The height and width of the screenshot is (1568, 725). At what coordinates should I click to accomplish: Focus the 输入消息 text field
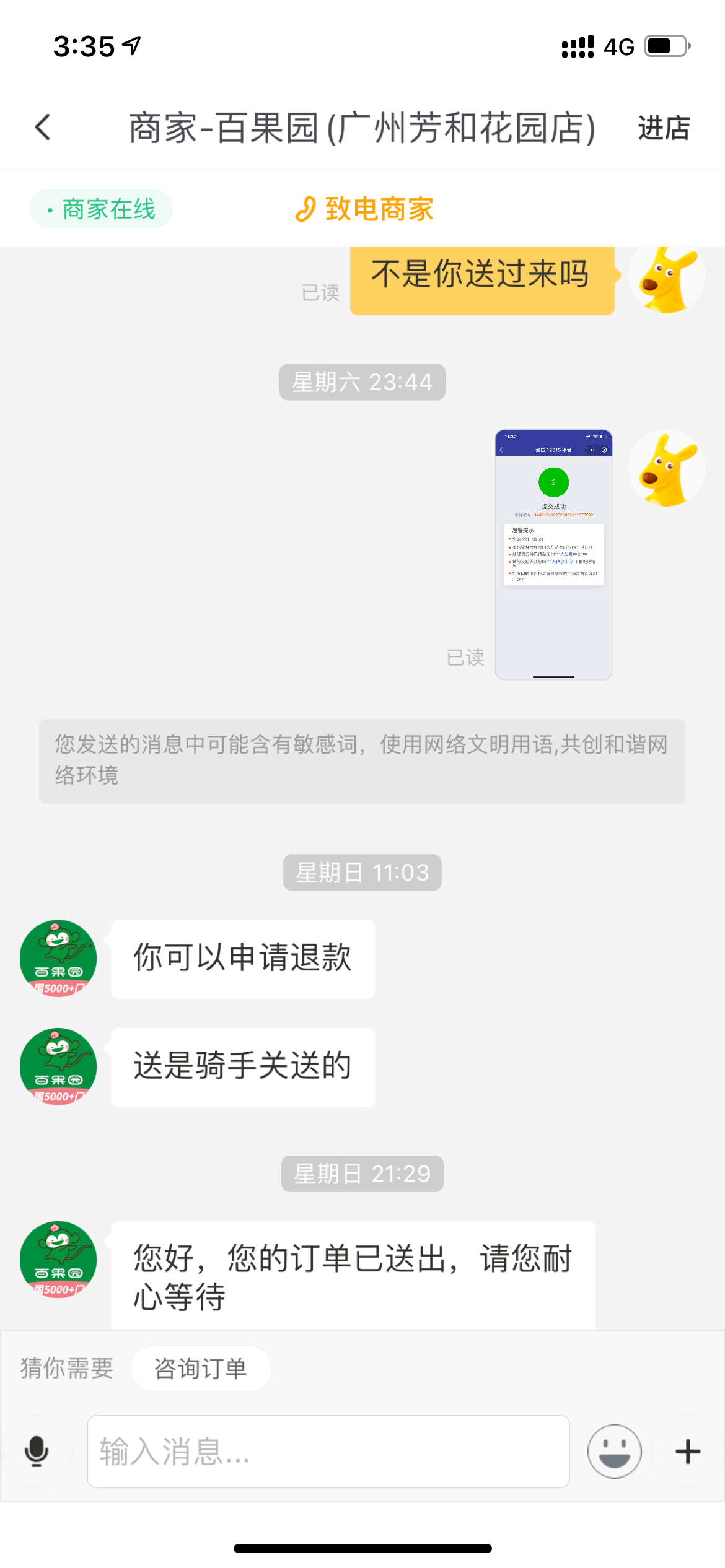tap(328, 1451)
